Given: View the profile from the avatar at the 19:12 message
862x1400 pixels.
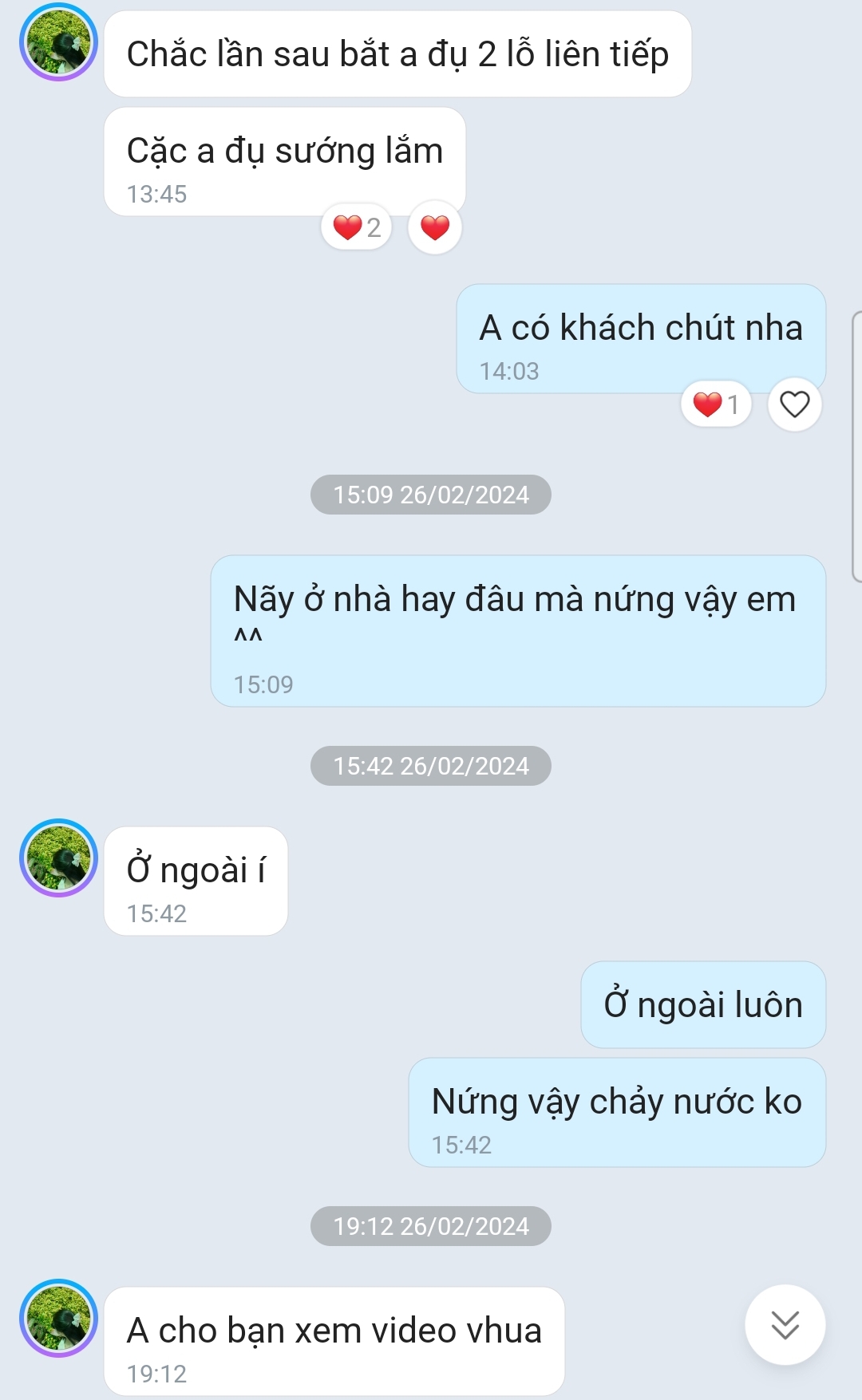Looking at the screenshot, I should (58, 1318).
